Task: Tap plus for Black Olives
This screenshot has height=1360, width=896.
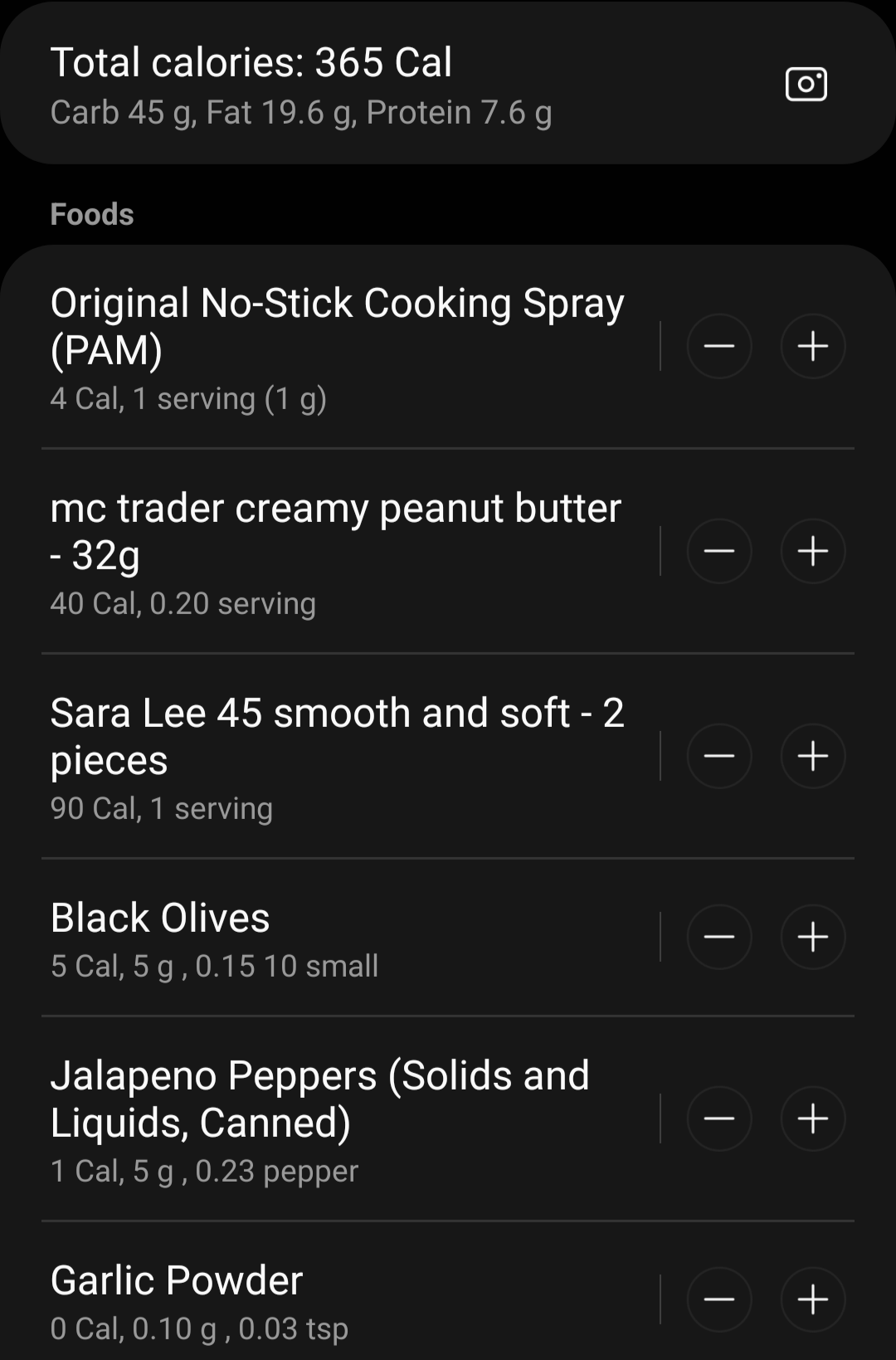Action: (813, 937)
